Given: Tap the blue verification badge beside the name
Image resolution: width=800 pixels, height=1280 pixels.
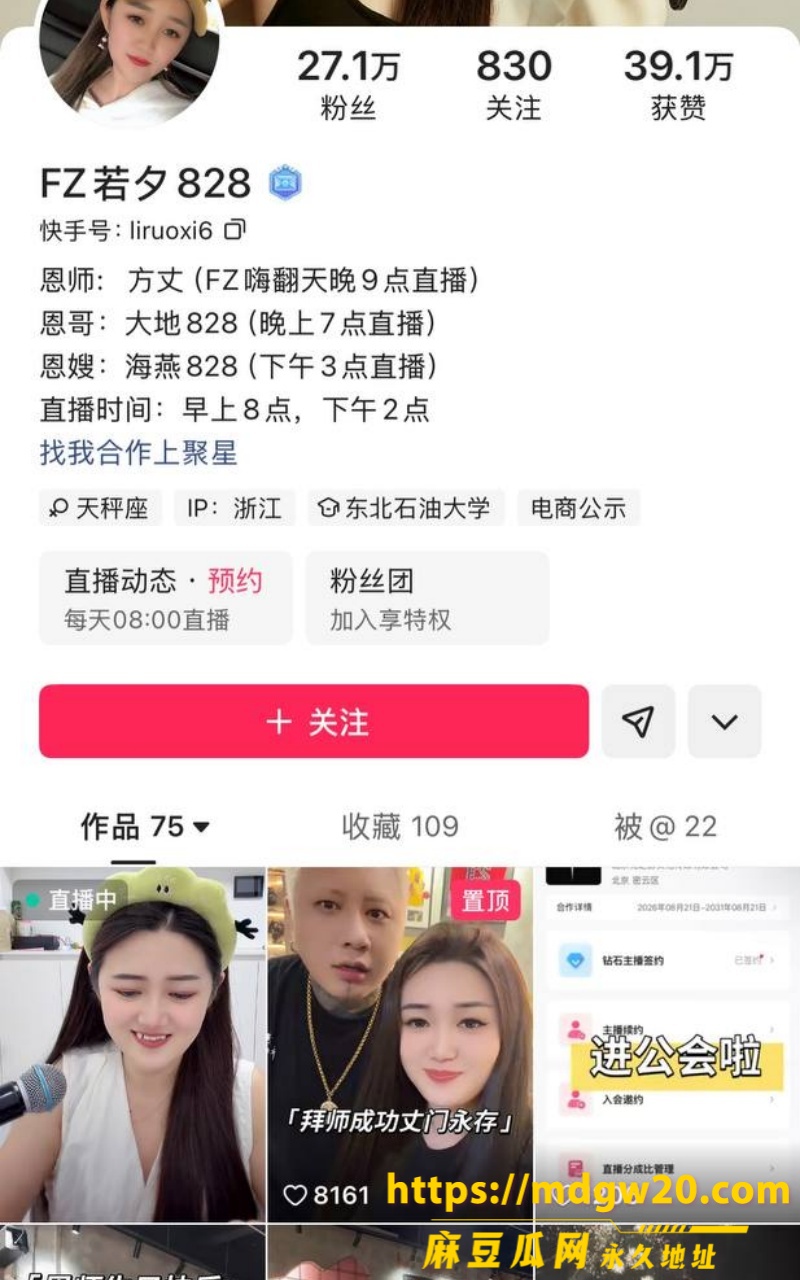Looking at the screenshot, I should coord(285,183).
